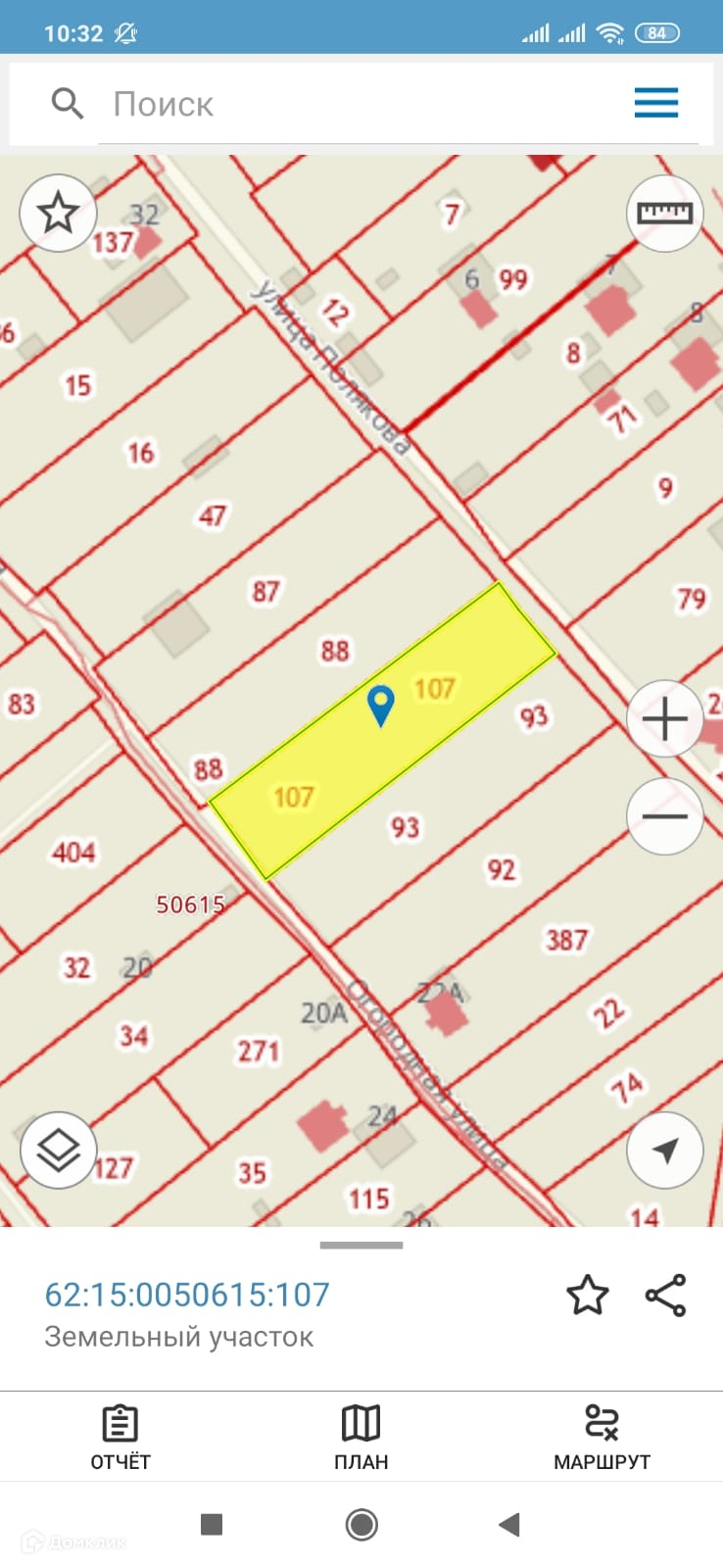Image resolution: width=723 pixels, height=1568 pixels.
Task: Open the ОТЧЁТ report
Action: coord(120,1438)
